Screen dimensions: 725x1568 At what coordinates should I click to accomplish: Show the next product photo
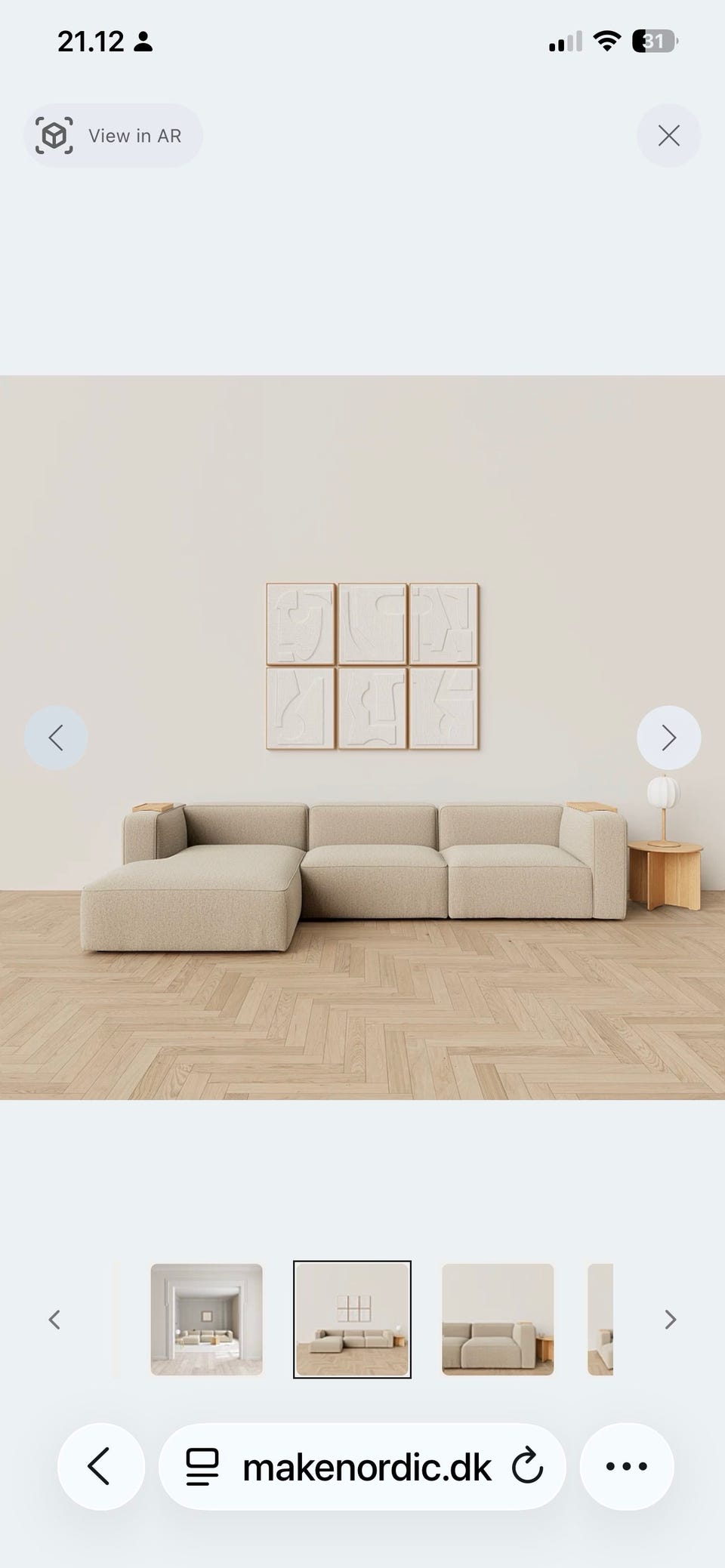coord(668,736)
